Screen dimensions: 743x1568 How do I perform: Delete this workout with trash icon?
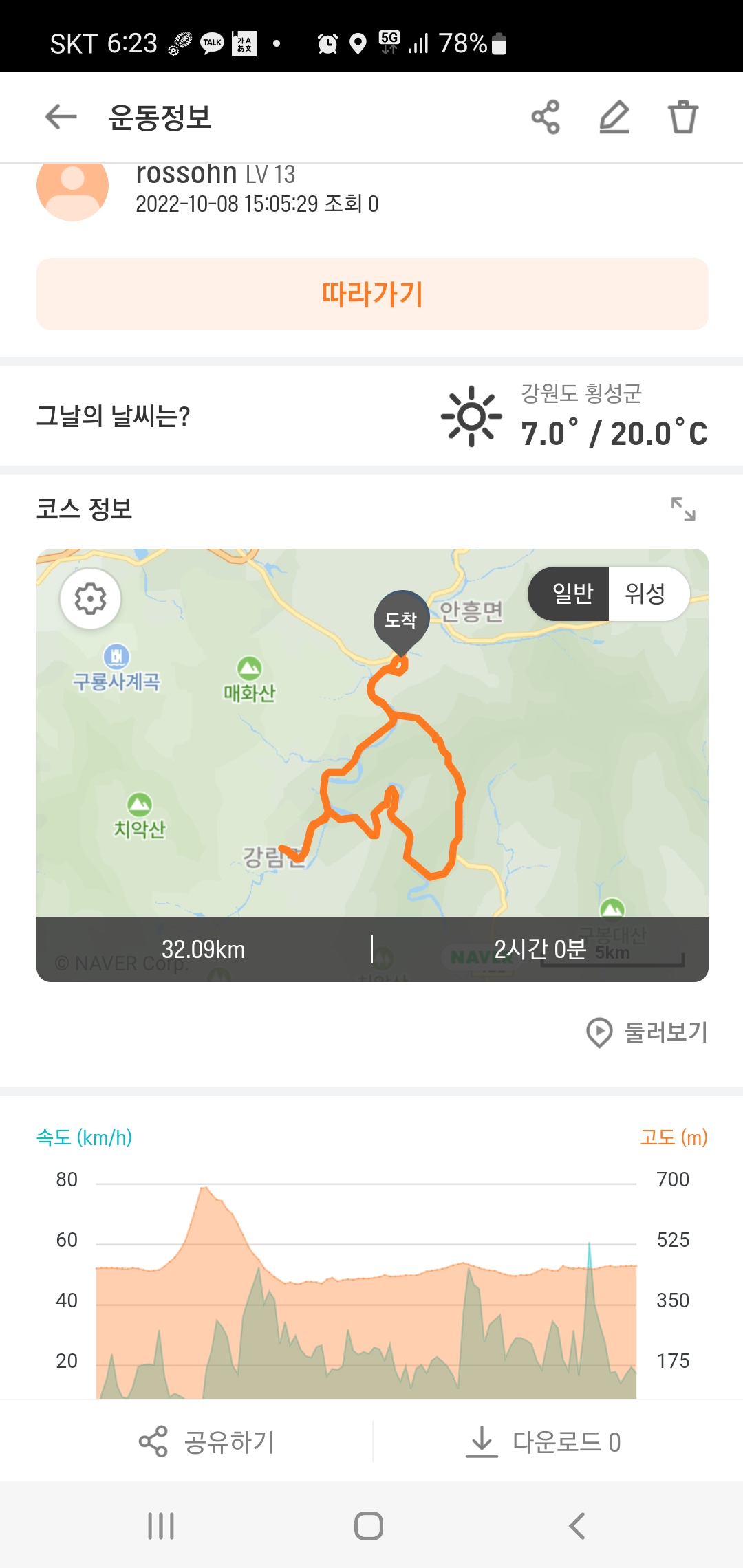pos(683,117)
